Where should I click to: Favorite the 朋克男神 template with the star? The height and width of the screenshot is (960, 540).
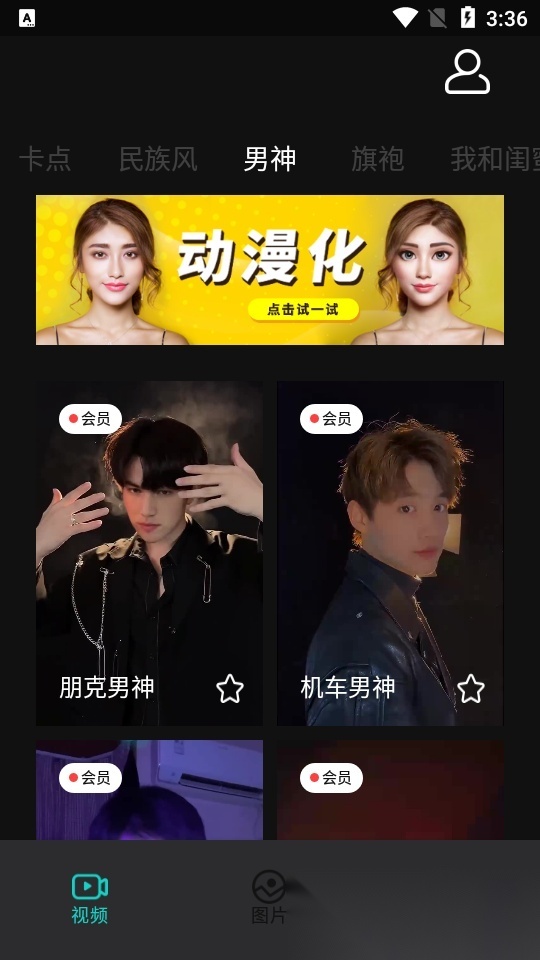point(230,689)
